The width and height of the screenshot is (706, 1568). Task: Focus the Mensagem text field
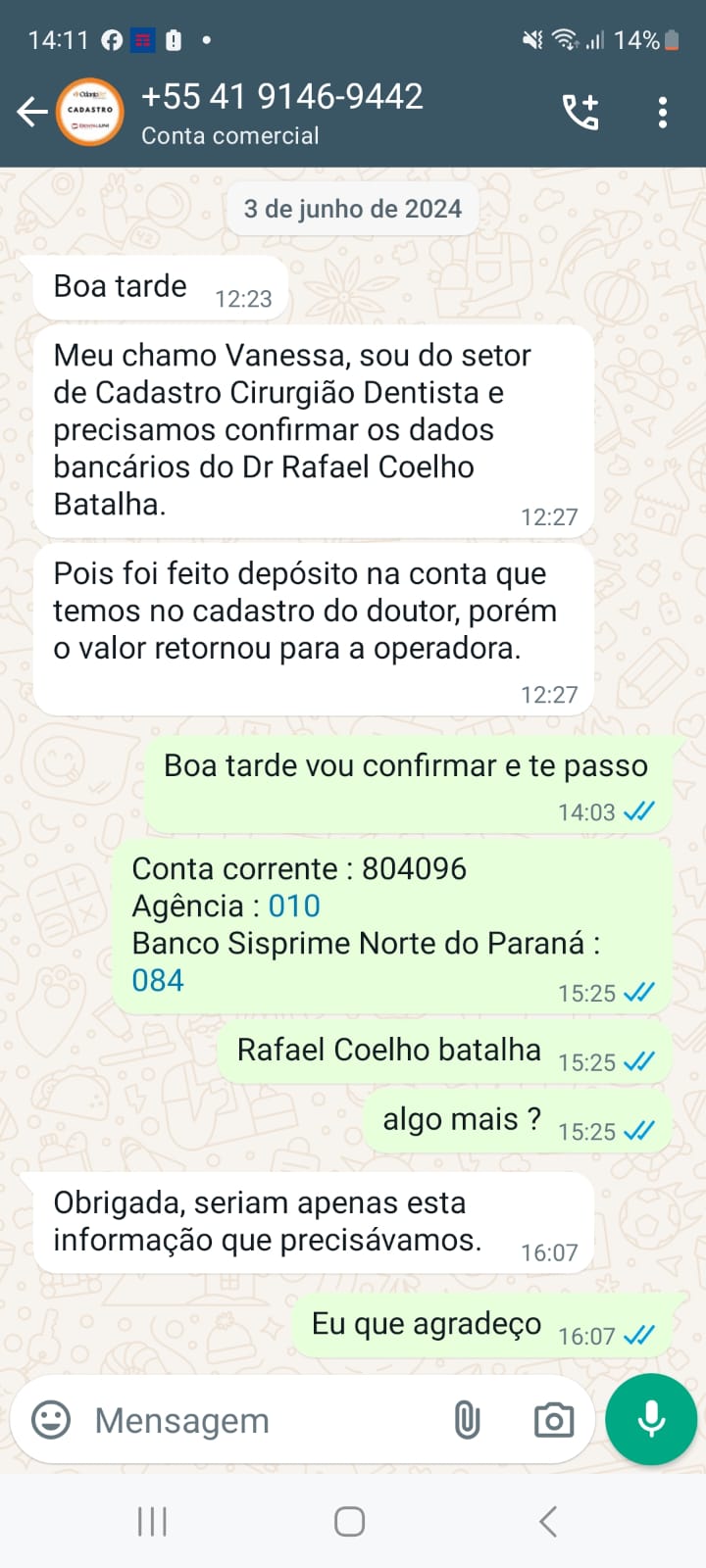pyautogui.click(x=255, y=1420)
